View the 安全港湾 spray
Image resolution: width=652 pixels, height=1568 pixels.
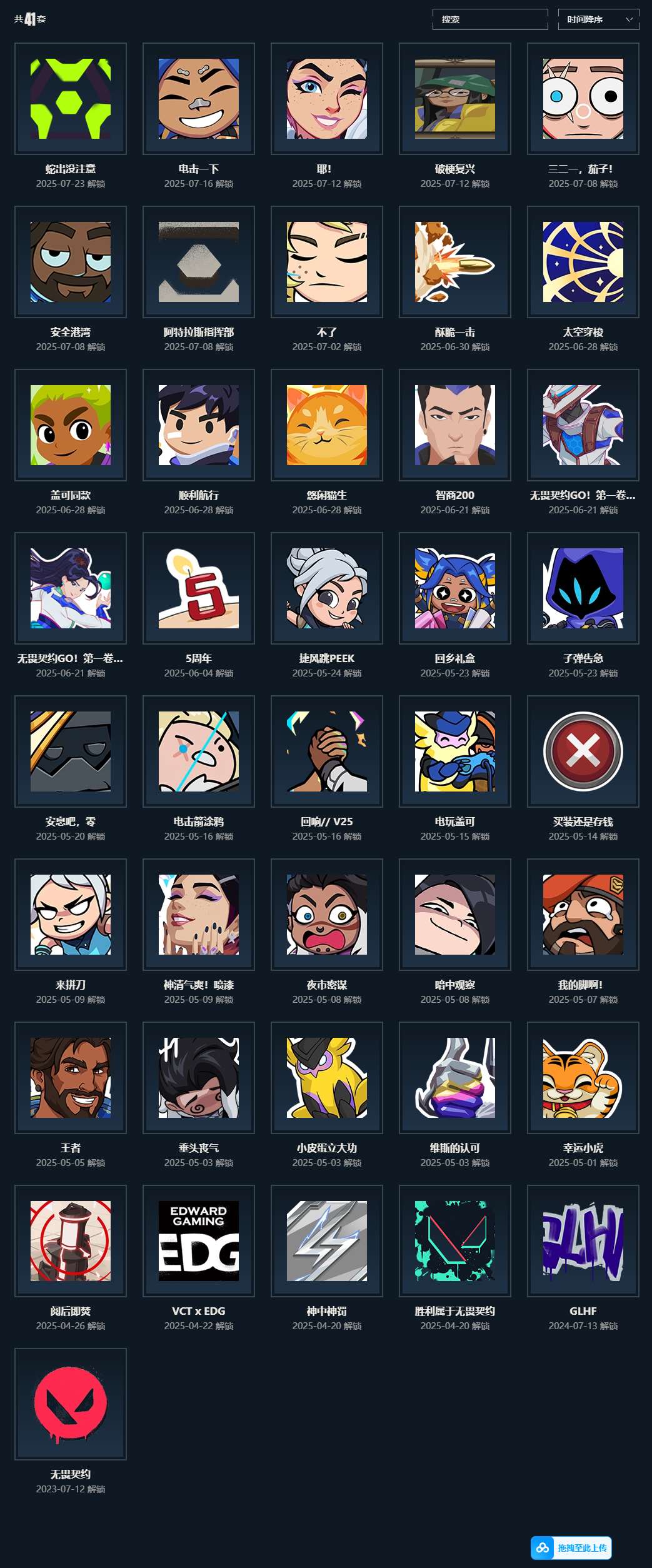click(x=71, y=262)
